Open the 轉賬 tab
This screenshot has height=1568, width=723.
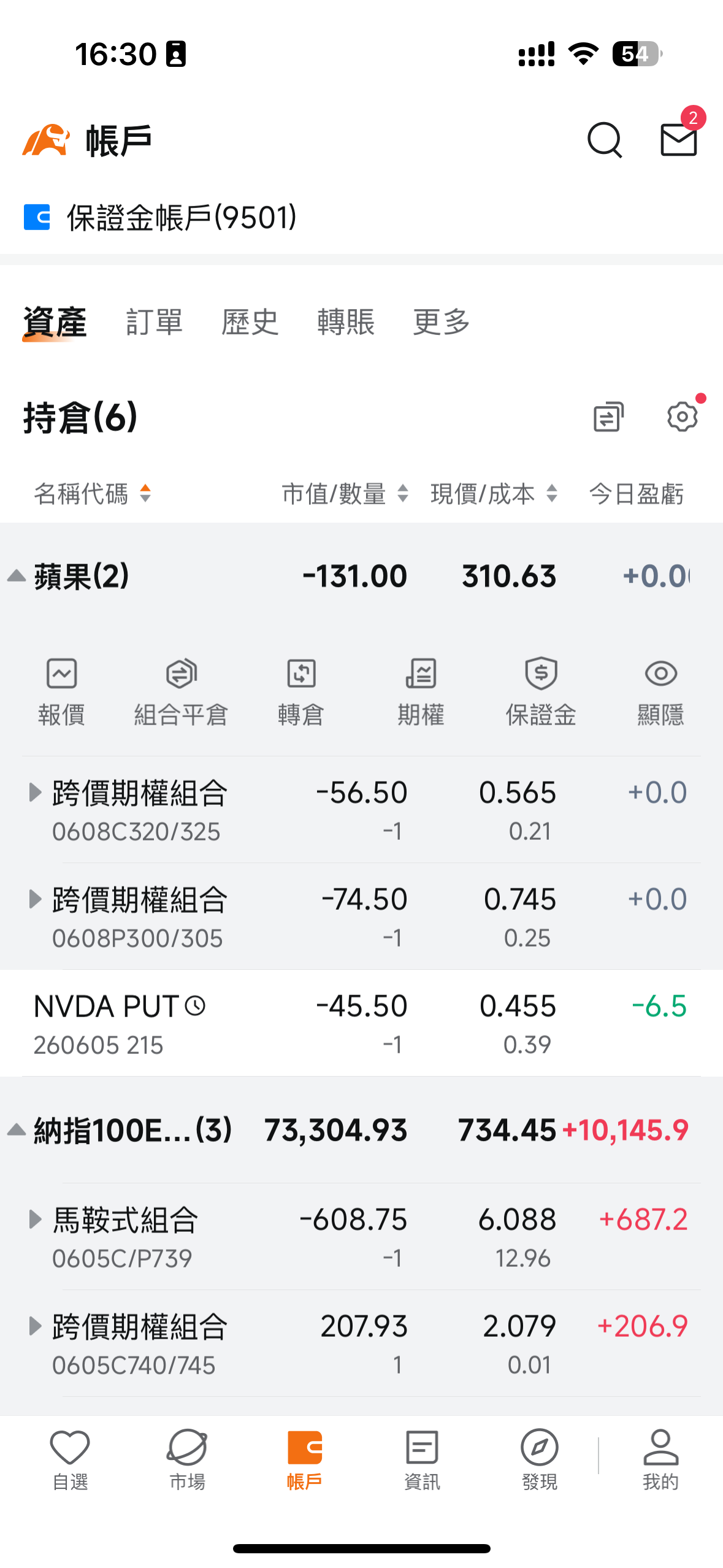(346, 322)
